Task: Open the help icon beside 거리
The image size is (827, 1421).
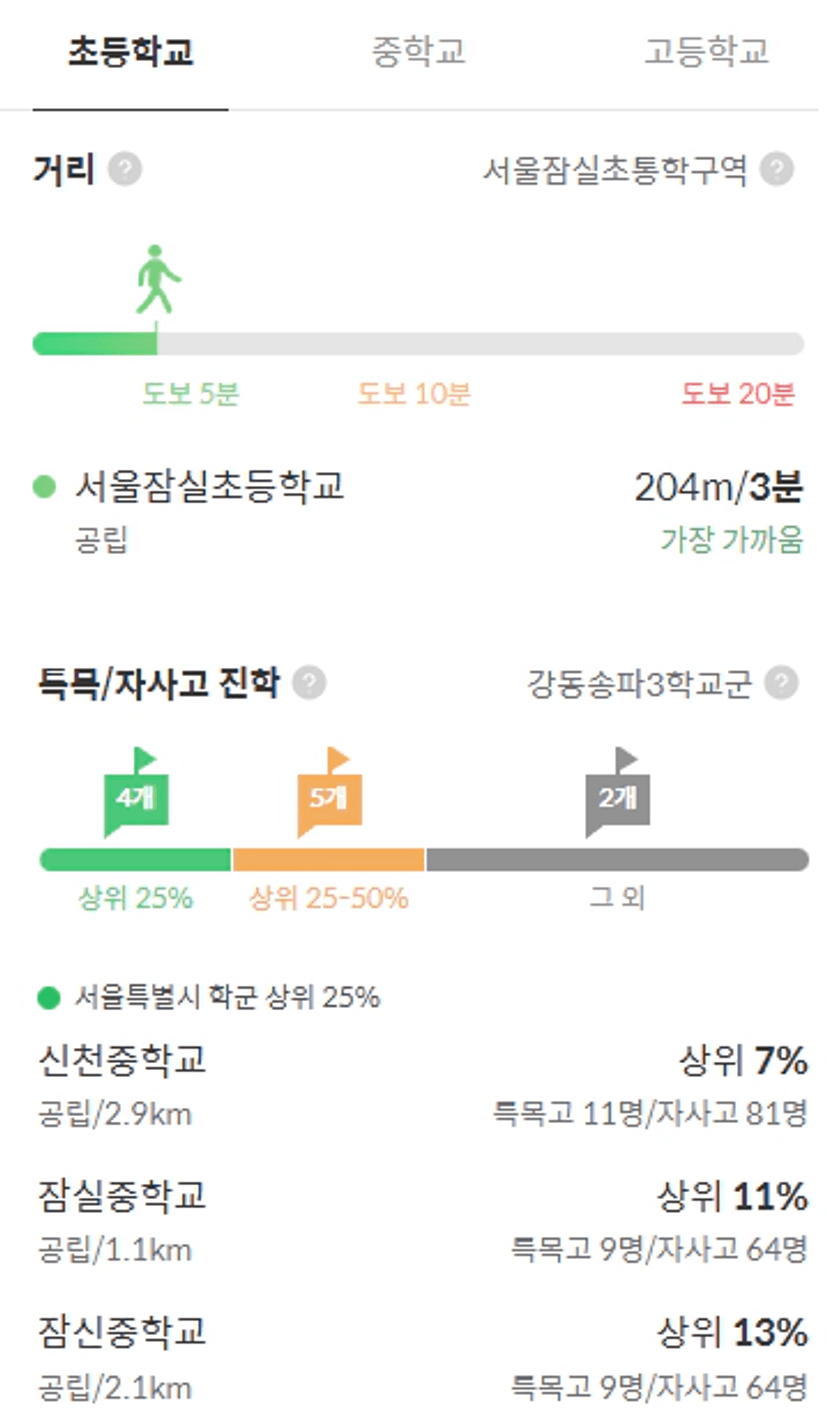Action: pos(125,169)
